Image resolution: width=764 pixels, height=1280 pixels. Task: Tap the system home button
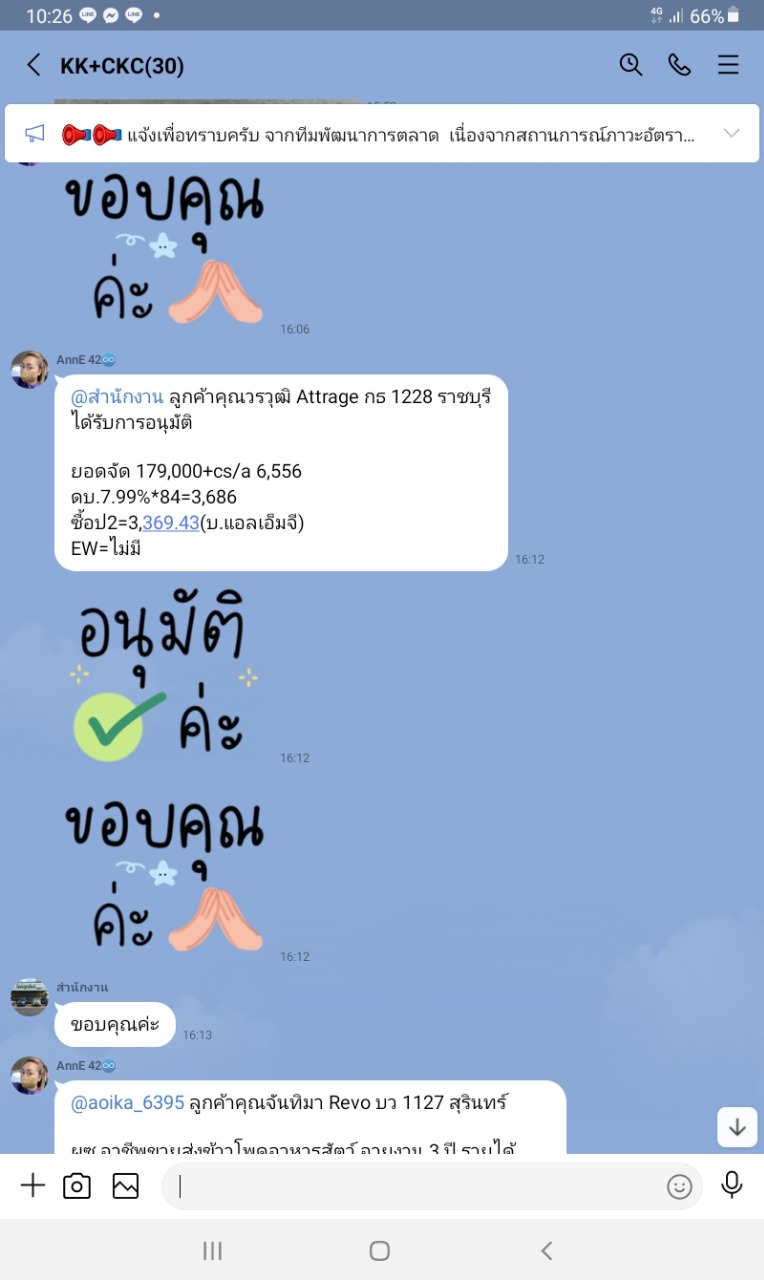click(x=379, y=1250)
